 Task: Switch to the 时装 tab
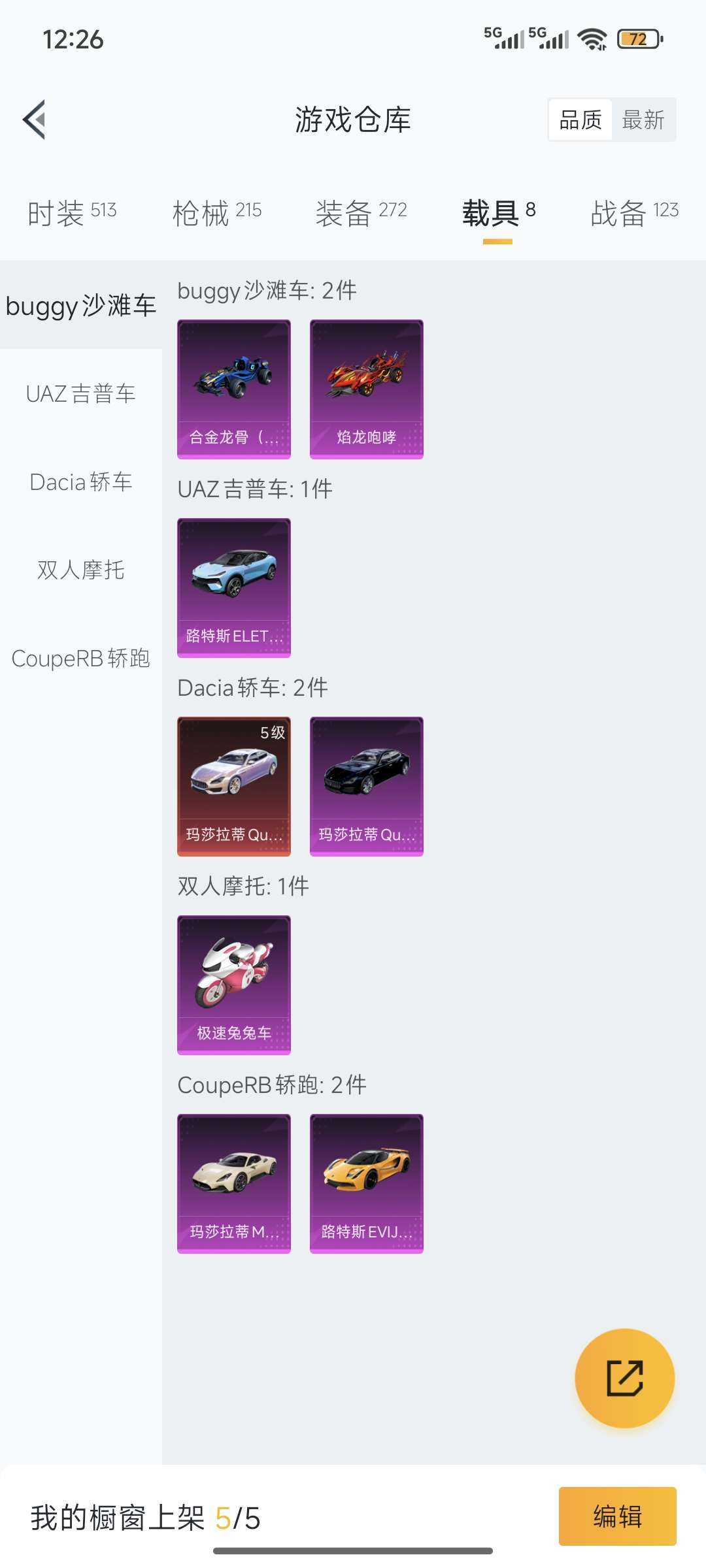72,212
